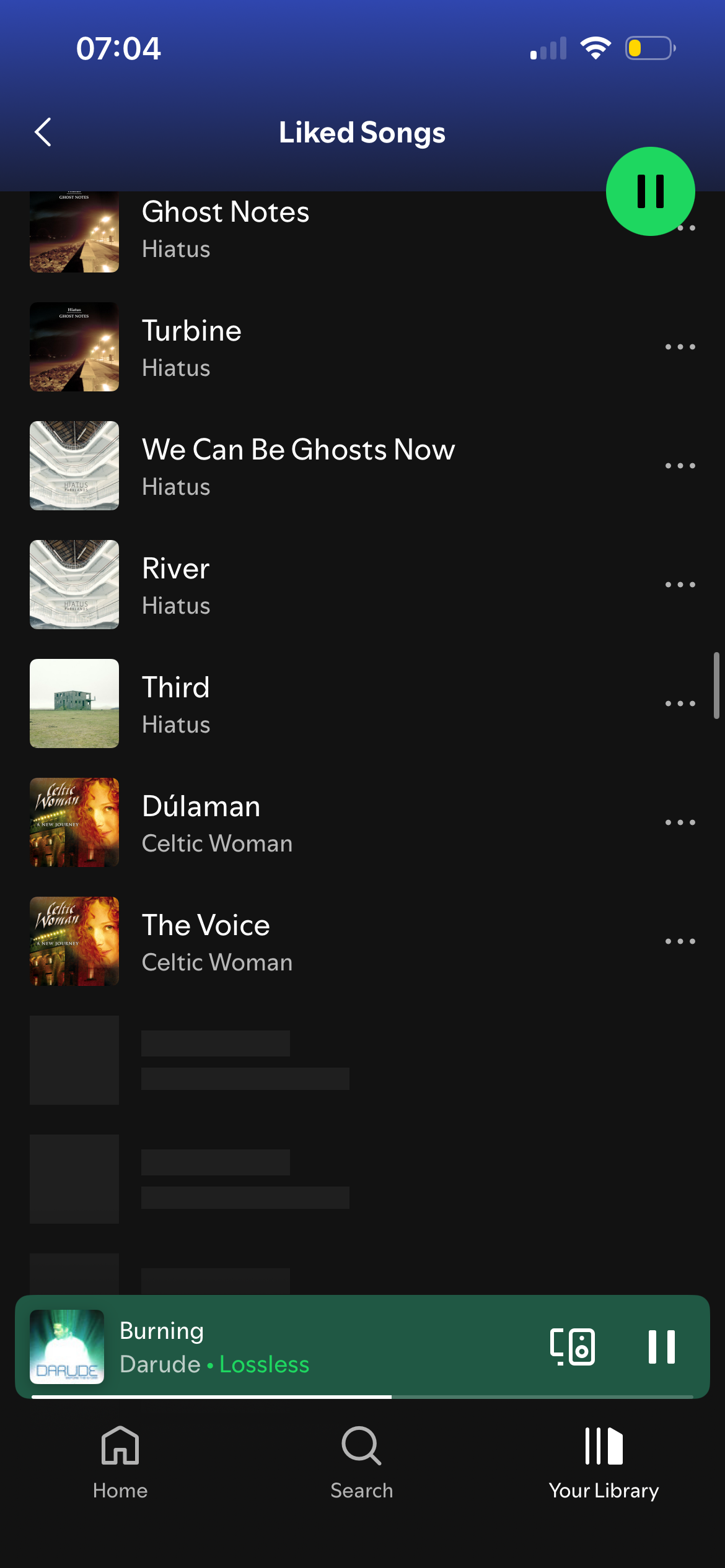Show more options for River
725x1568 pixels.
click(x=680, y=585)
